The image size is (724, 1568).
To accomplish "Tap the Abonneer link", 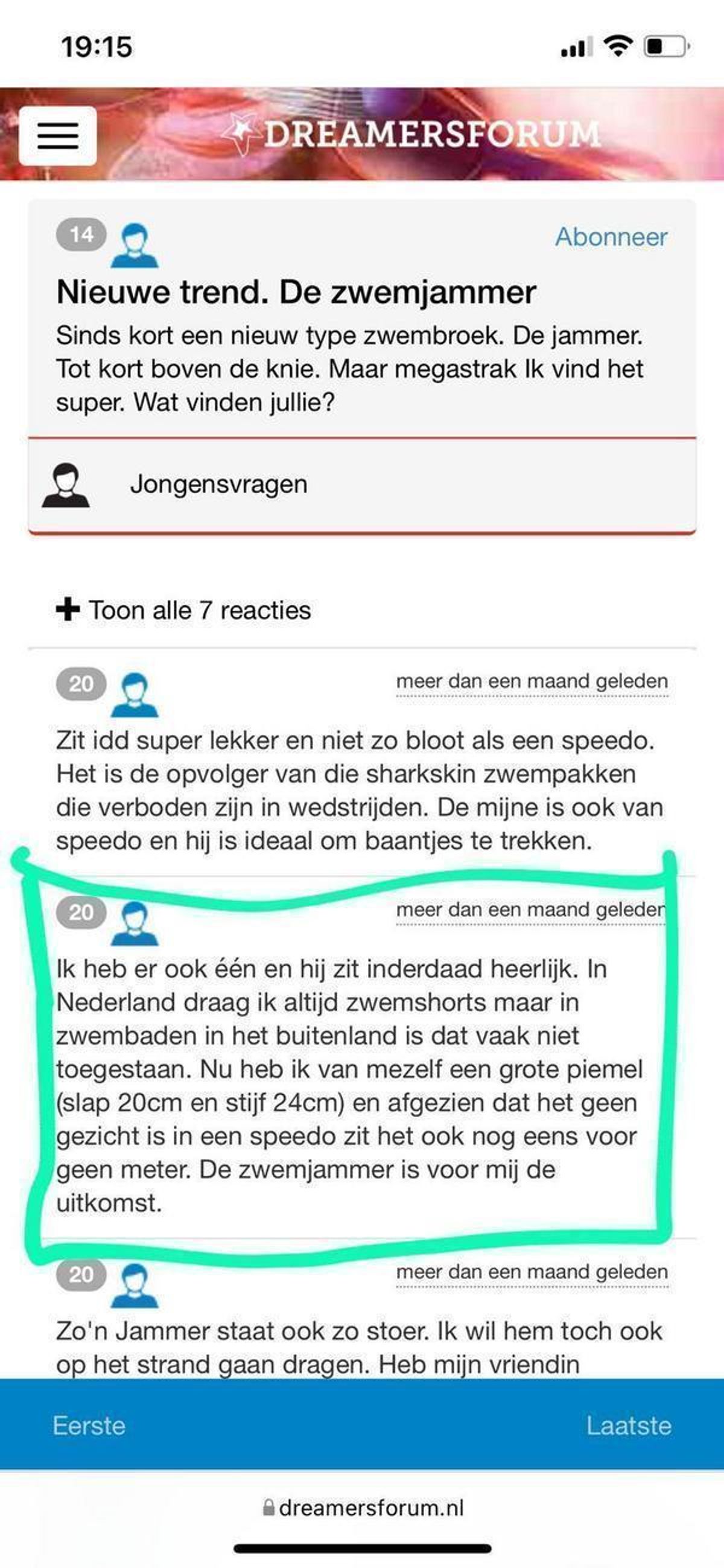I will point(611,237).
